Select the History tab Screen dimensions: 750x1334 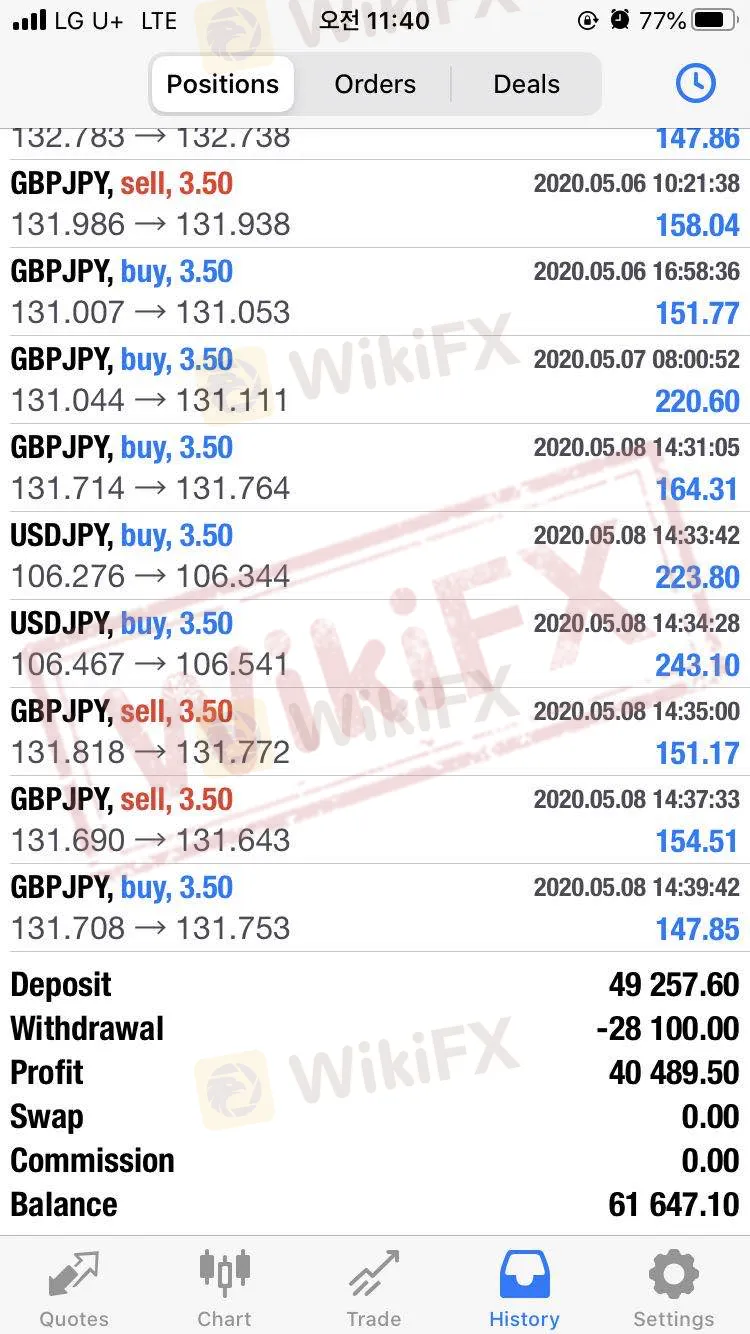tap(524, 1288)
